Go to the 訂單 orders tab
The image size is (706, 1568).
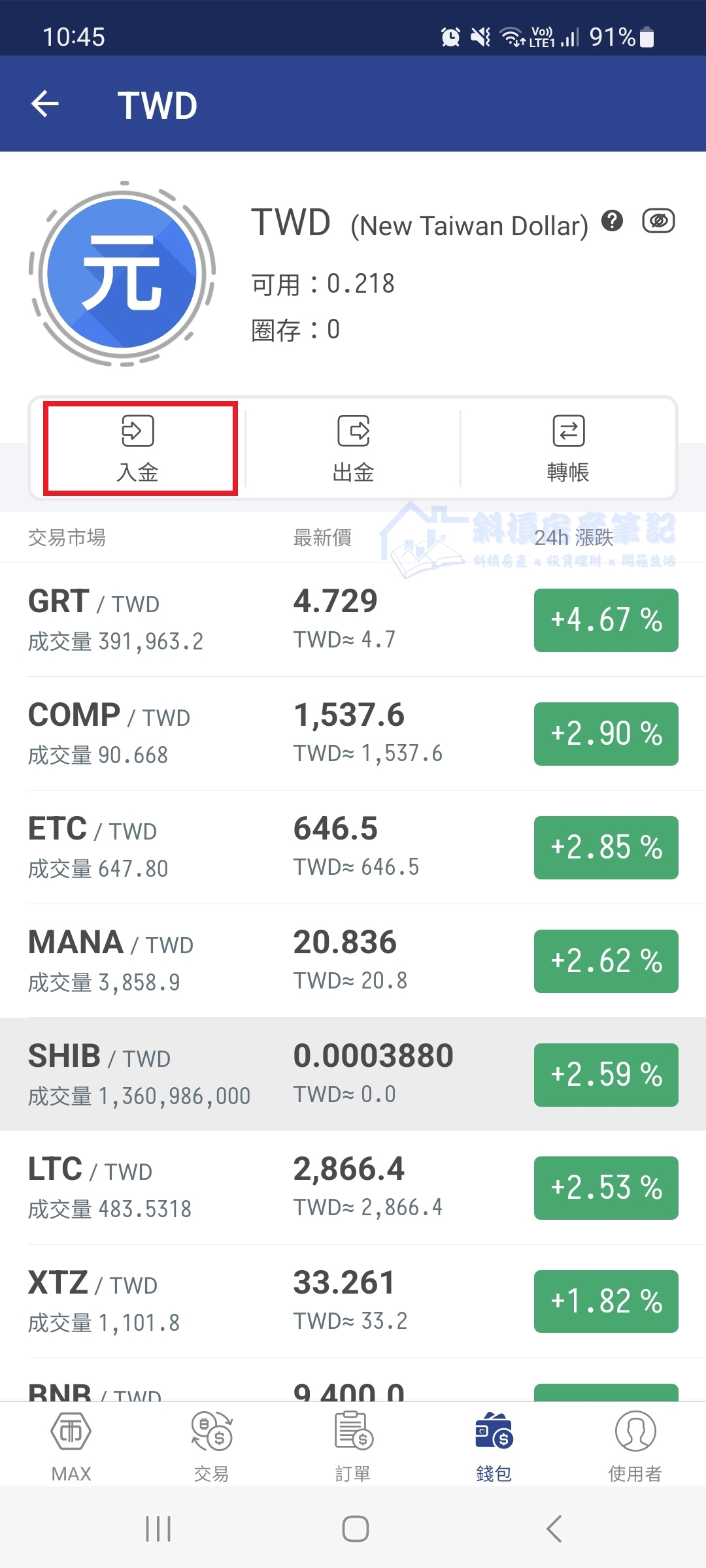pyautogui.click(x=353, y=1445)
